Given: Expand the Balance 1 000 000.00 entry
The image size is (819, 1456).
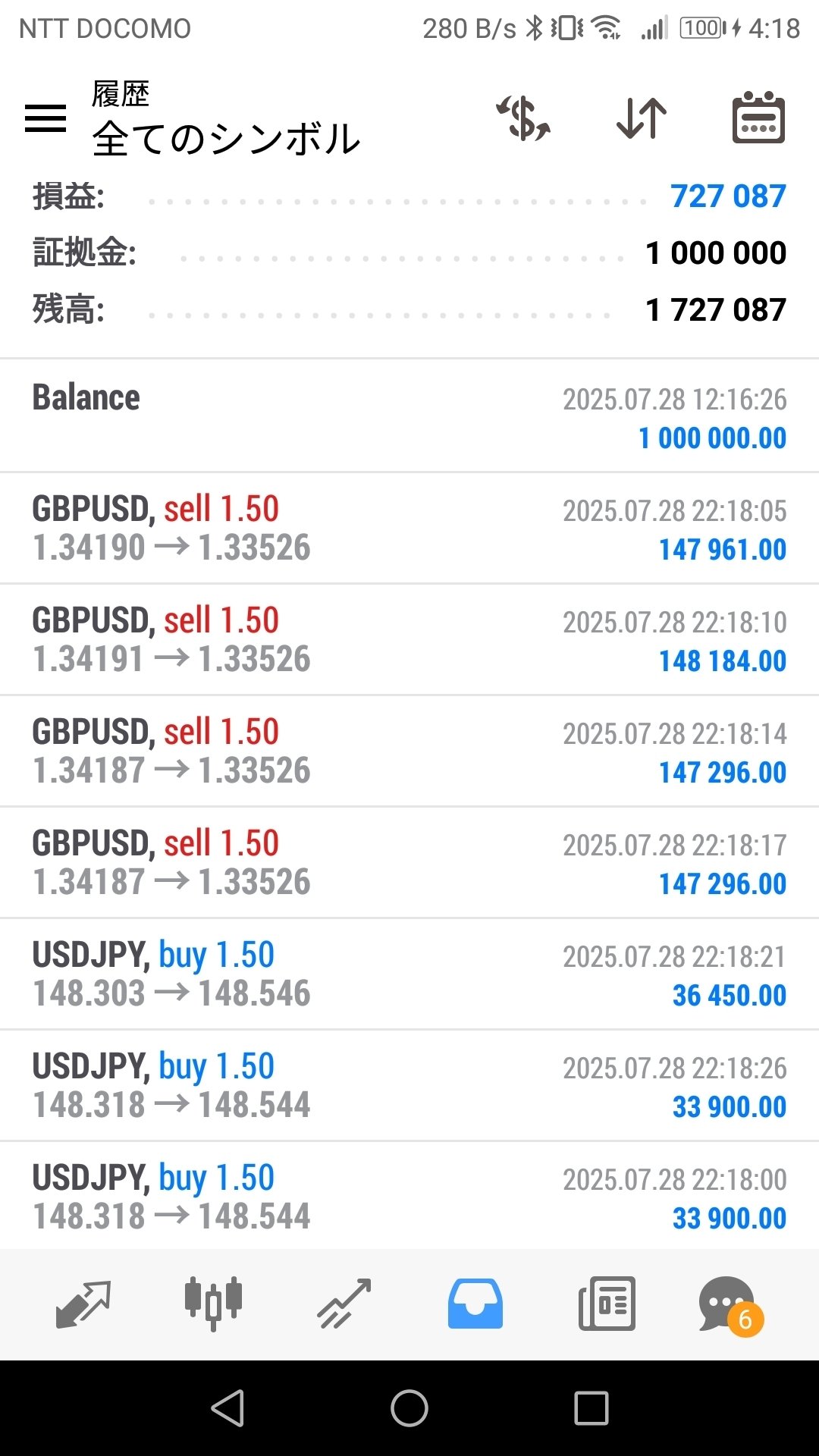Looking at the screenshot, I should [x=409, y=416].
